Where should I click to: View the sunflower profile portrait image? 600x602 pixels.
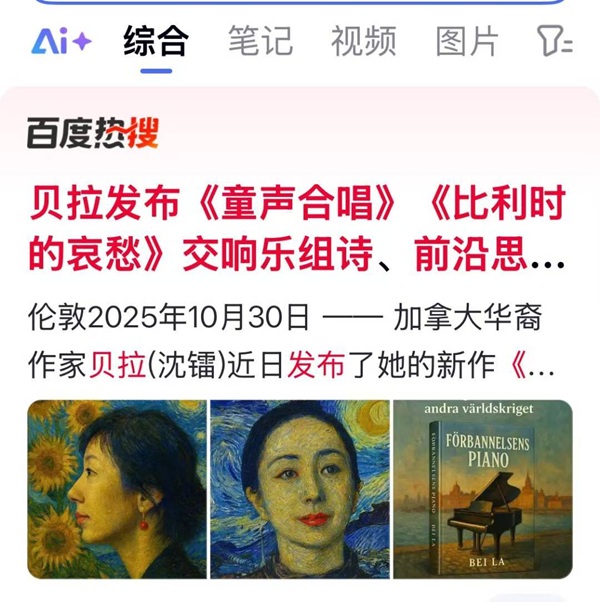pos(116,488)
